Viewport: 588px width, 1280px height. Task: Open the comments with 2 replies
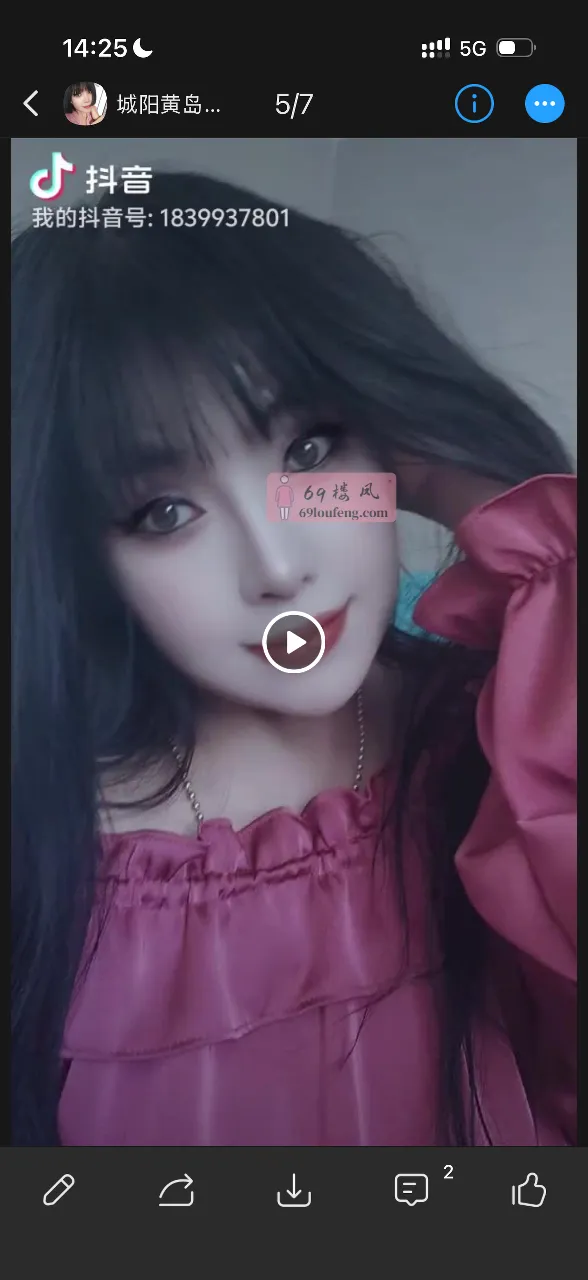tap(412, 1188)
